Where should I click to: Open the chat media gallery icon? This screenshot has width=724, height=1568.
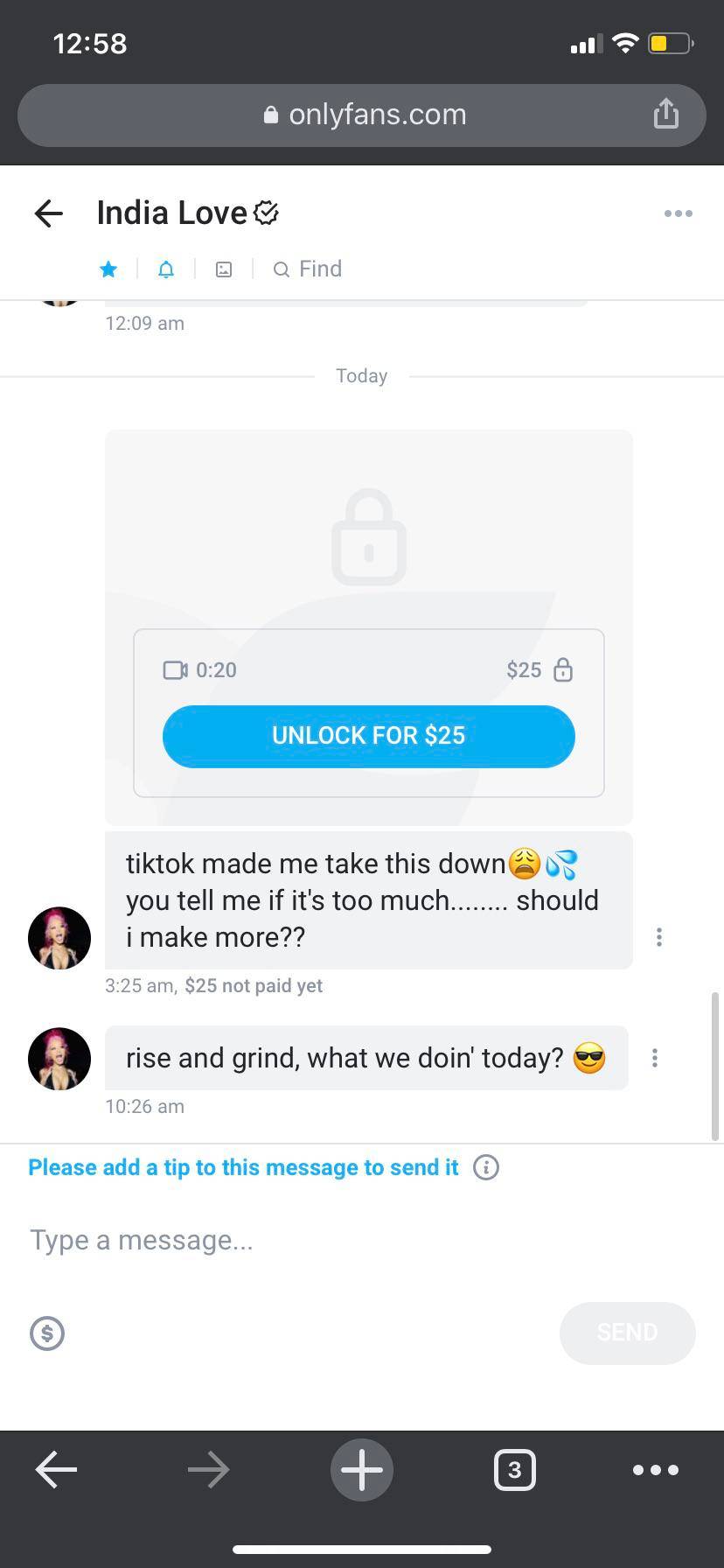click(x=224, y=269)
